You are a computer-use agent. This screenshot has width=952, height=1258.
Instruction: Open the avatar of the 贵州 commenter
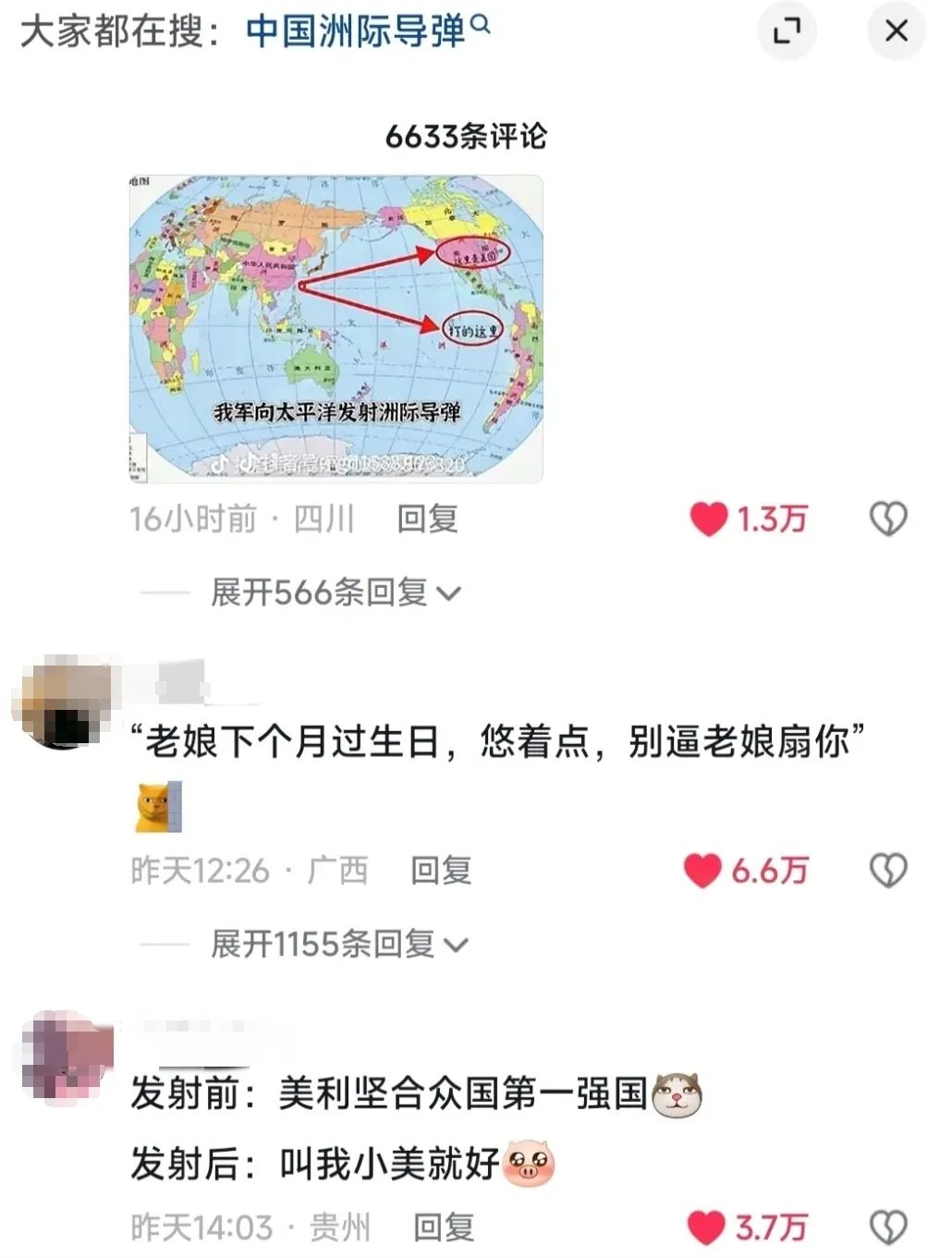tap(67, 1055)
